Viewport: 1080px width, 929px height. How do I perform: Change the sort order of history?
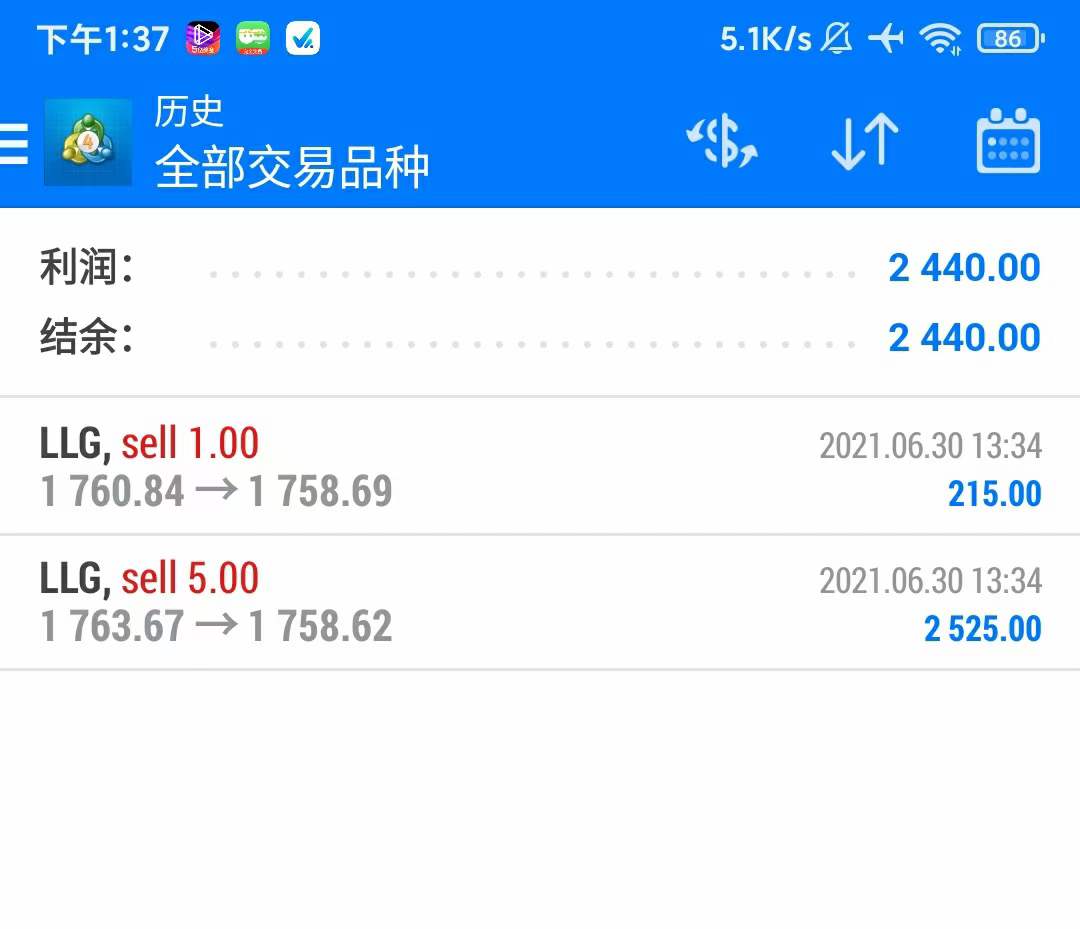click(x=865, y=142)
